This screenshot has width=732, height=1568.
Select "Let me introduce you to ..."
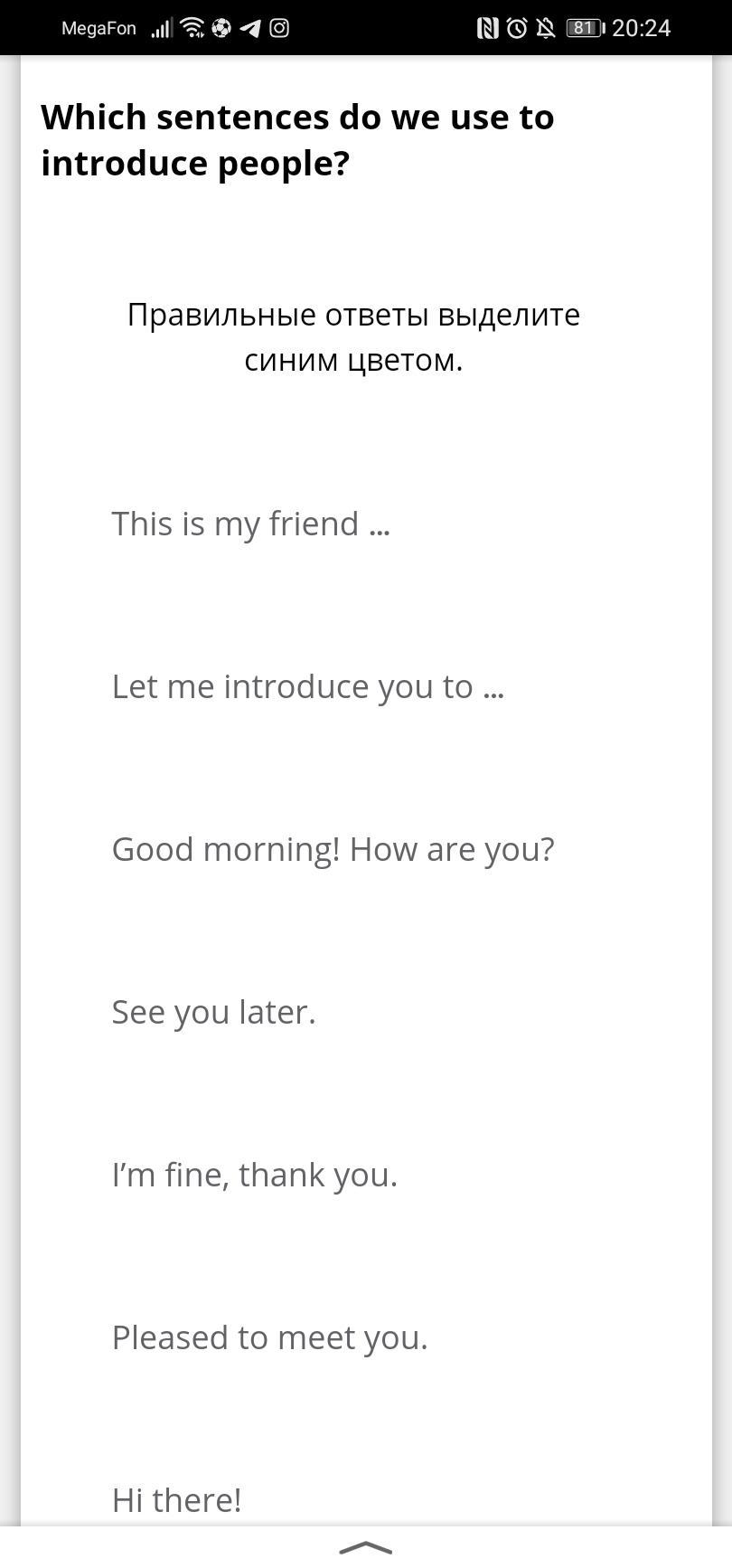pyautogui.click(x=307, y=686)
